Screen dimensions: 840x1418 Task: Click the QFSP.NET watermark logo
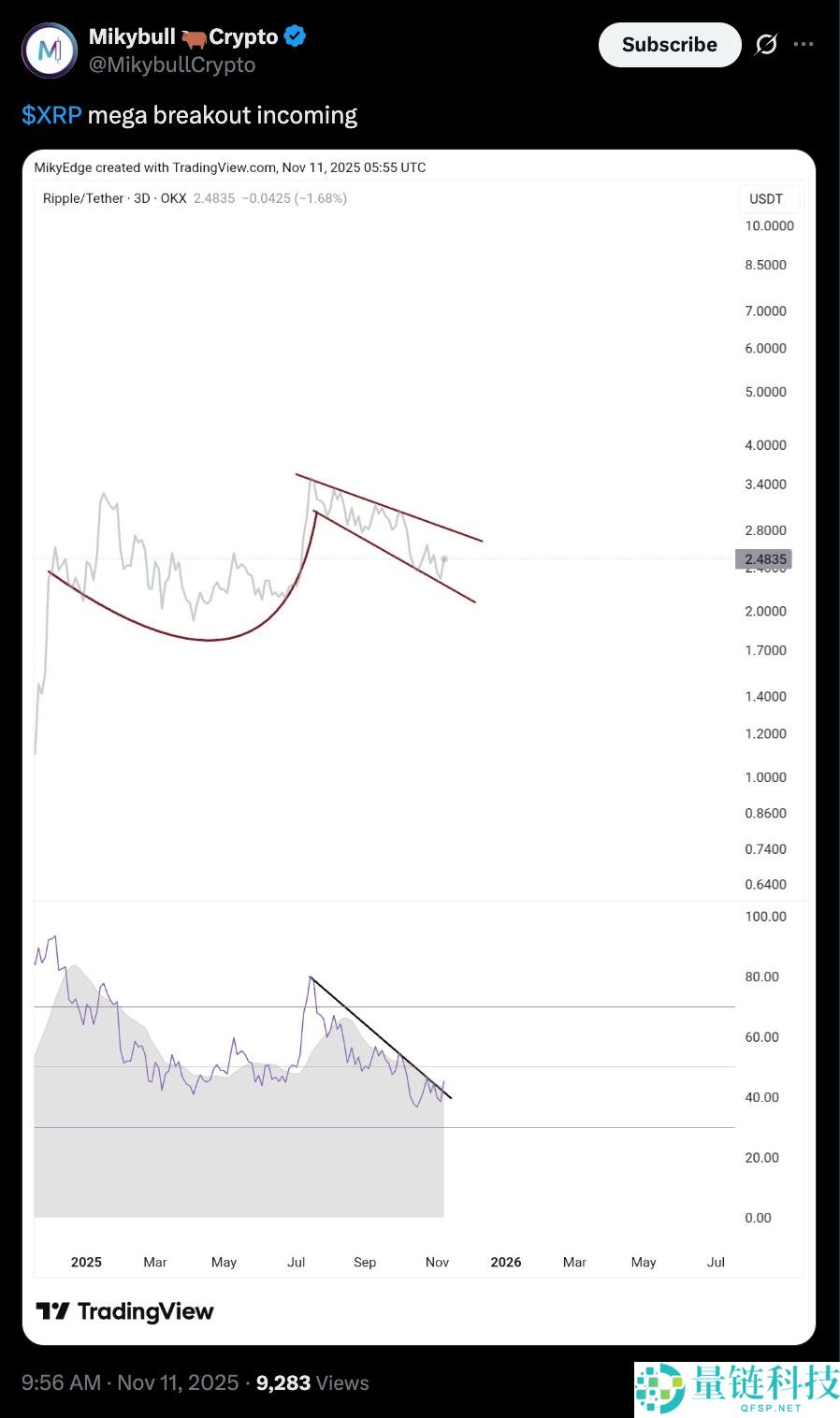pyautogui.click(x=661, y=1383)
